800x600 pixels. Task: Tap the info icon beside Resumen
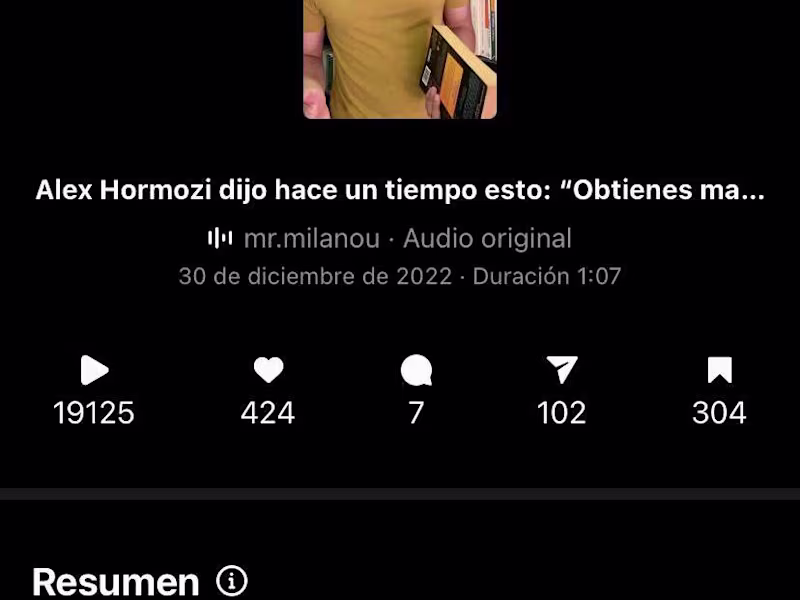pyautogui.click(x=232, y=581)
